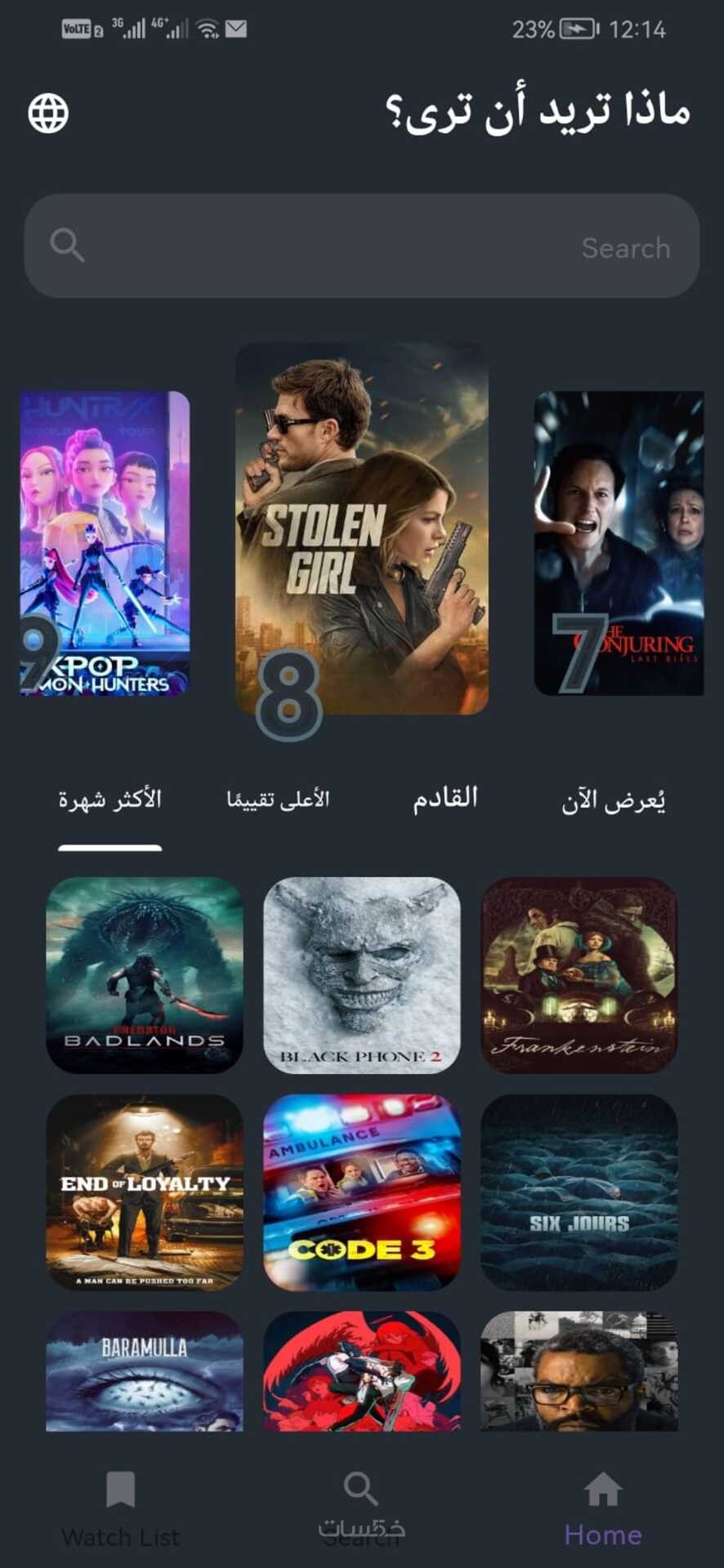Switch to the يُعرض الآن tab

point(613,800)
